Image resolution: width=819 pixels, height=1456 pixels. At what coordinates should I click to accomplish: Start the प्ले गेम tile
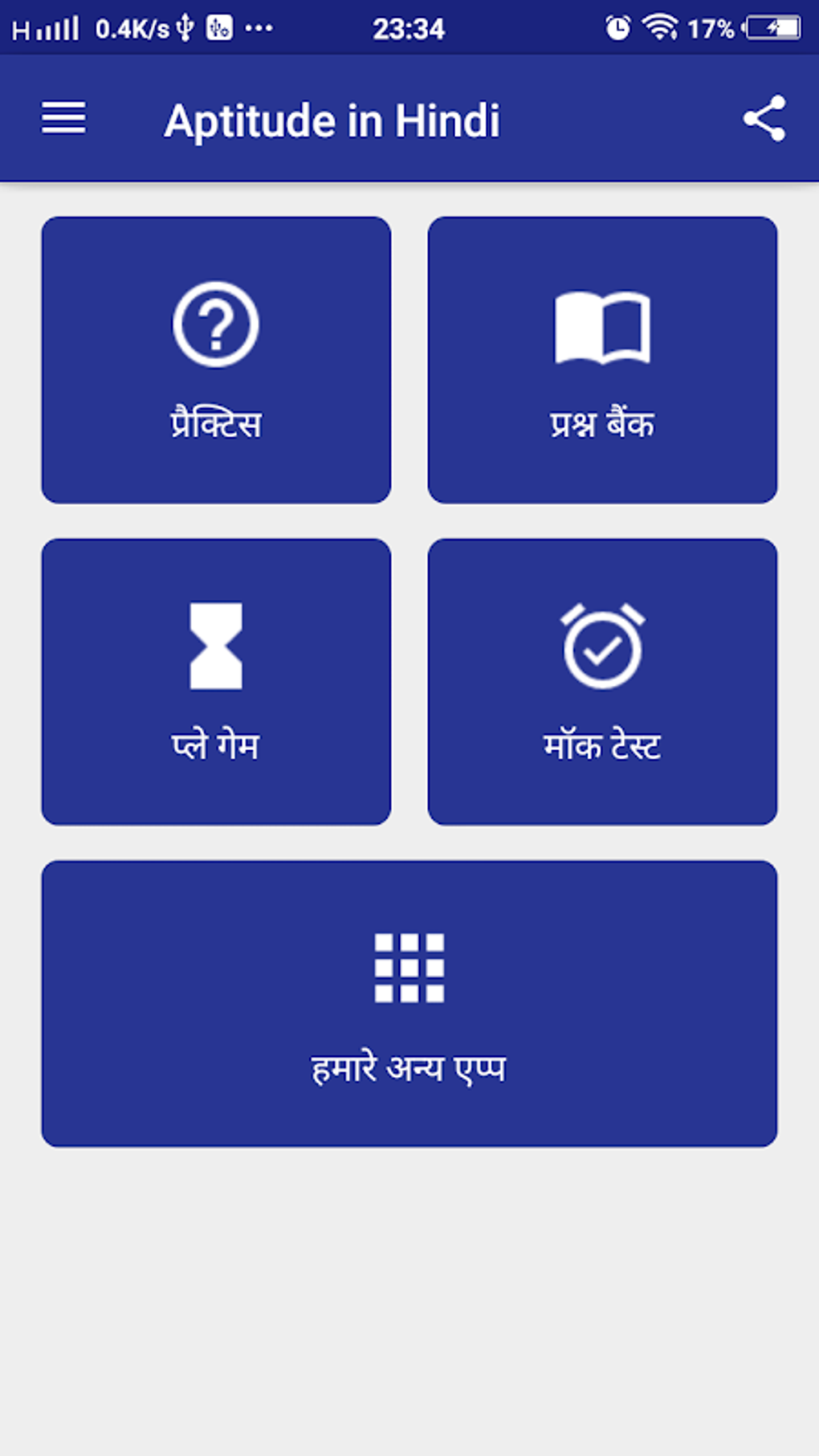pyautogui.click(x=216, y=681)
